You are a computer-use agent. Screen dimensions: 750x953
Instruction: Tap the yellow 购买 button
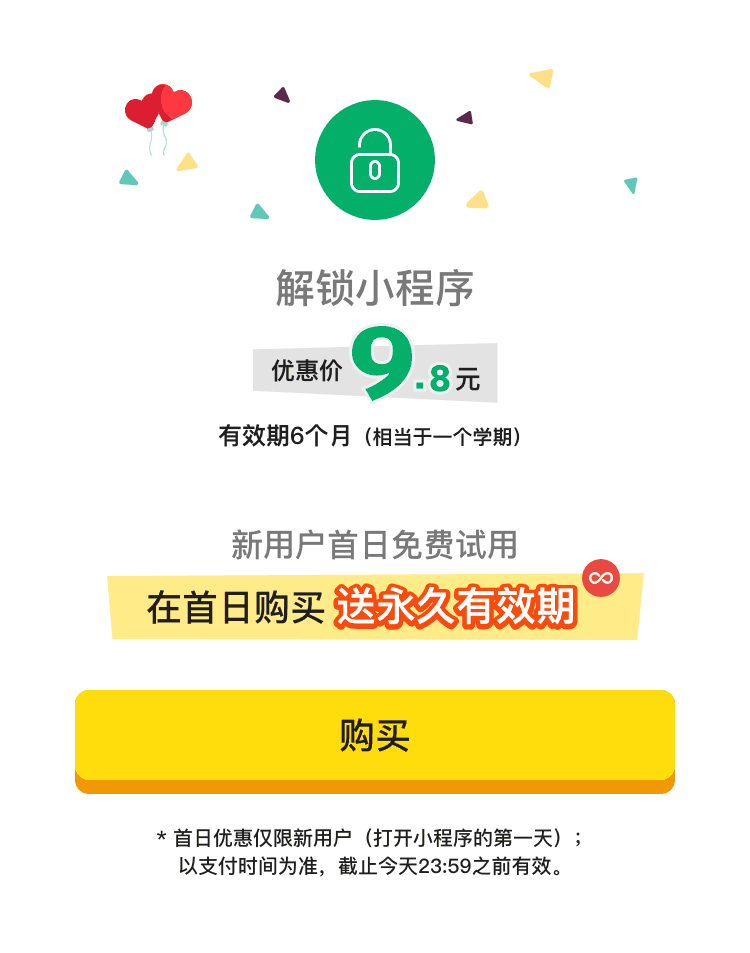click(x=374, y=737)
